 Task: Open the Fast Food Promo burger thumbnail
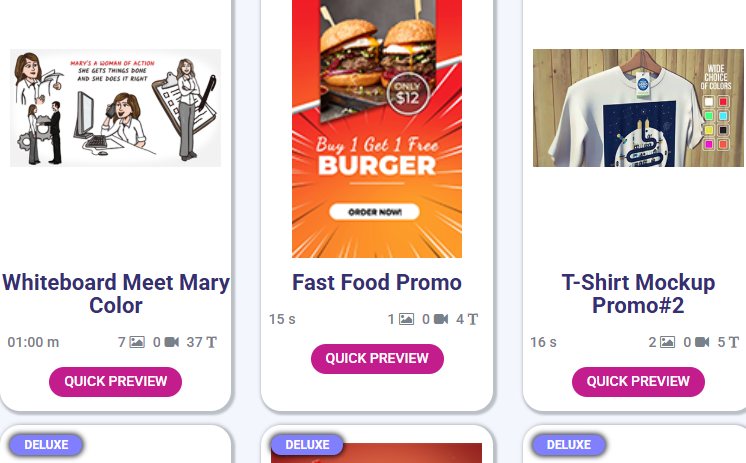click(377, 128)
